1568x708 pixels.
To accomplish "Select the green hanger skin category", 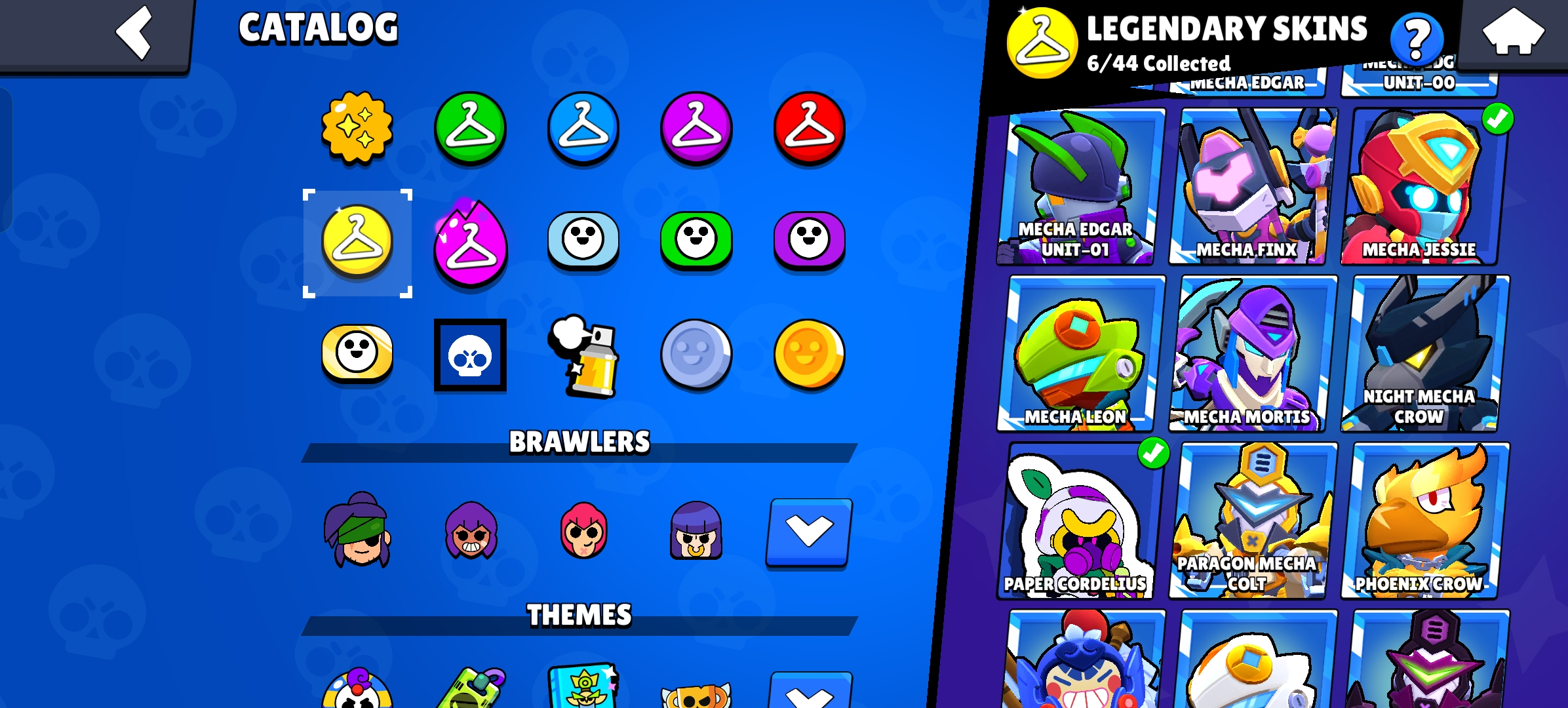I will pos(470,127).
